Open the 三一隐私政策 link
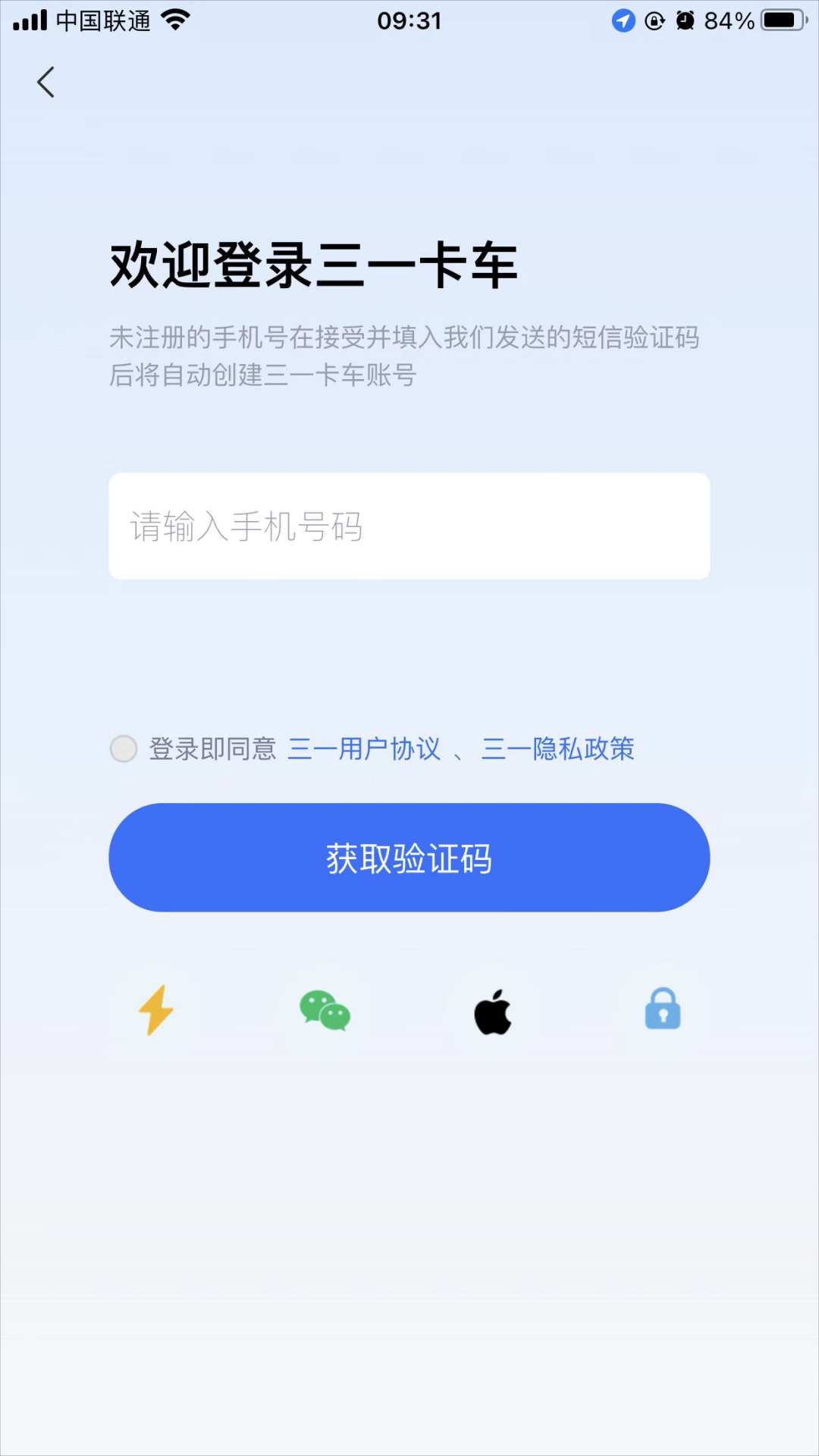 [560, 748]
